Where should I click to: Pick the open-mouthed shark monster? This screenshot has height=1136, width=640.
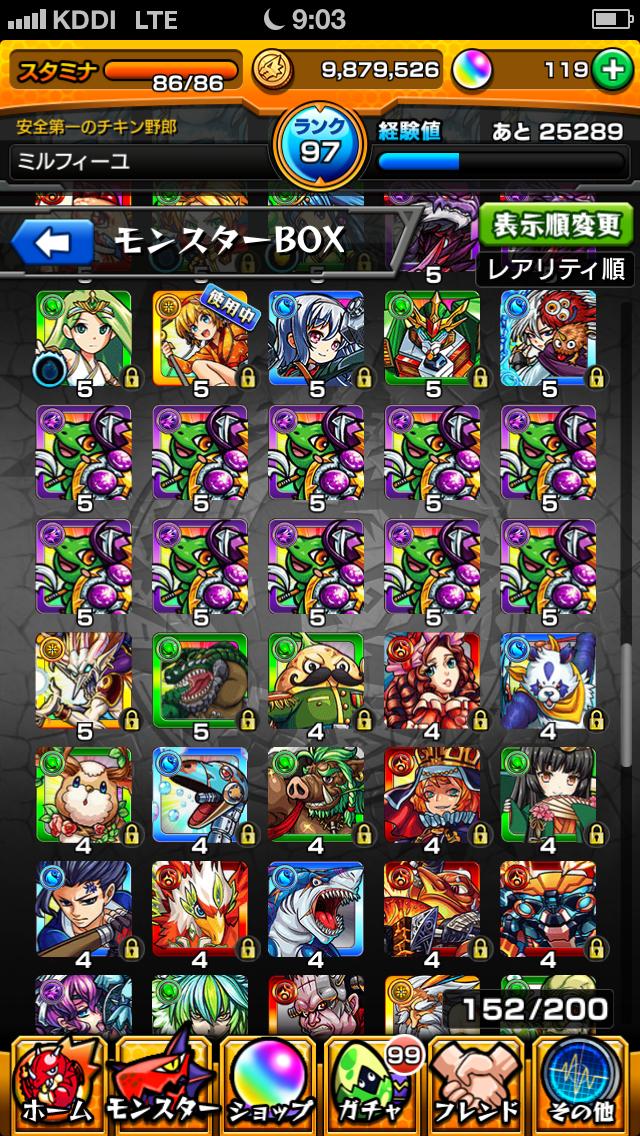[x=316, y=908]
